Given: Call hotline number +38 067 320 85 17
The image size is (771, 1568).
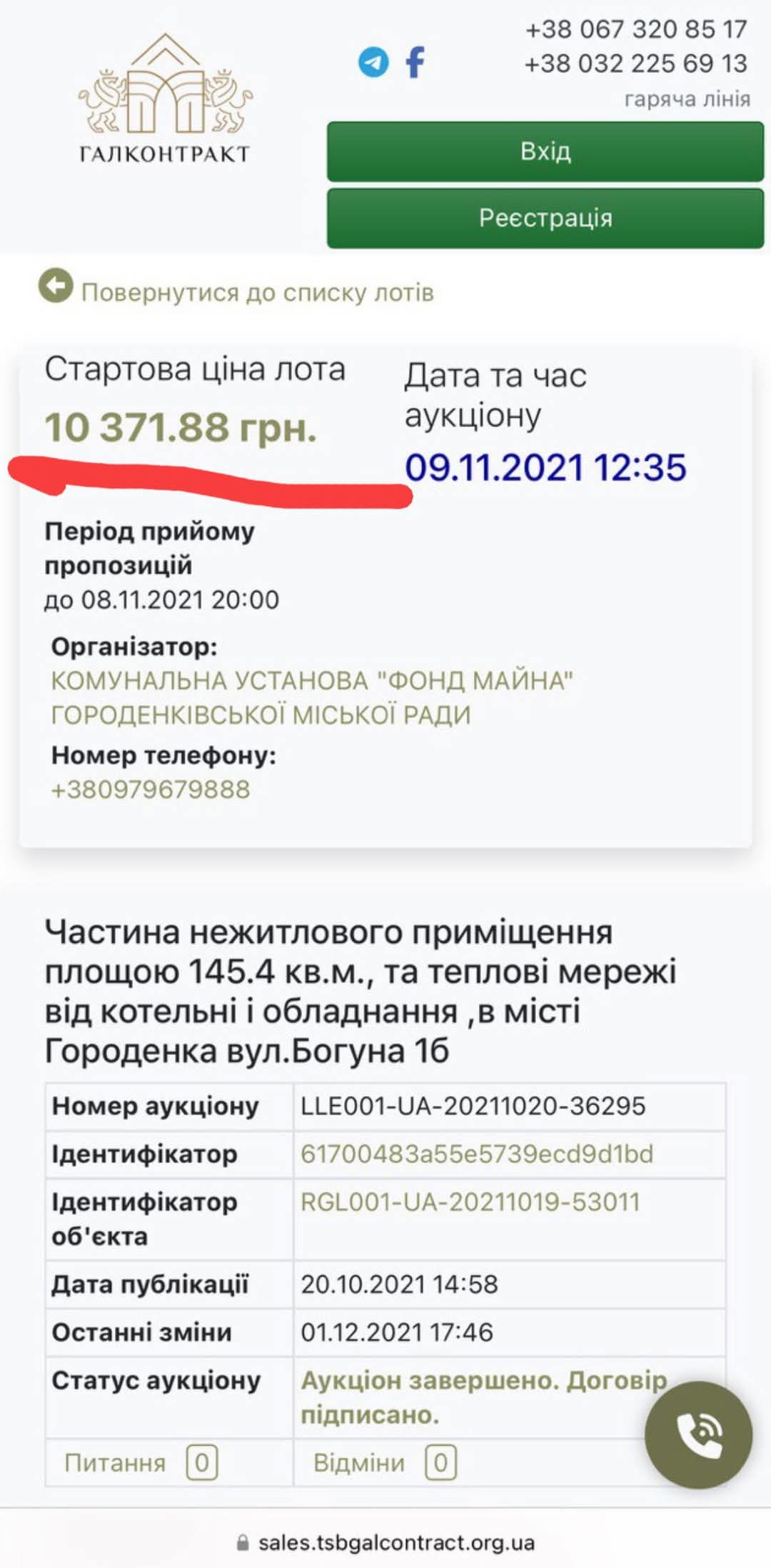Looking at the screenshot, I should tap(636, 29).
